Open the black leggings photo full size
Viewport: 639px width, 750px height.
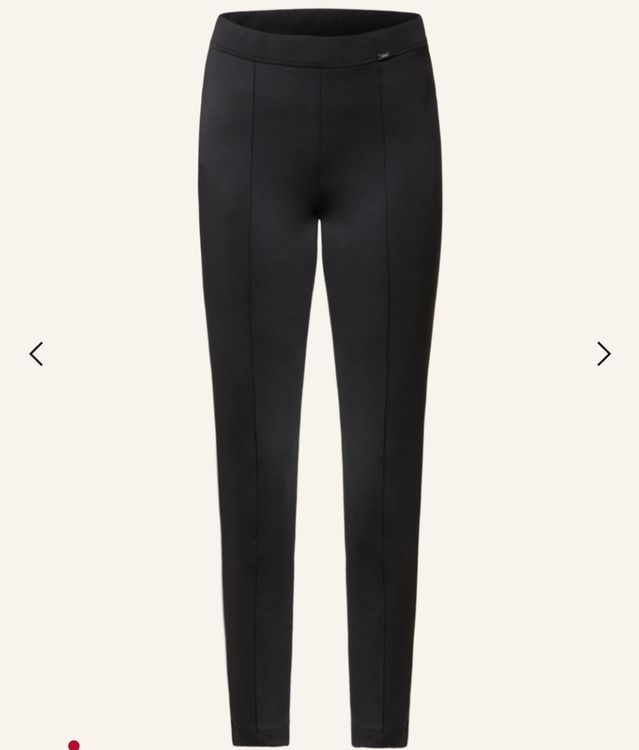(320, 380)
